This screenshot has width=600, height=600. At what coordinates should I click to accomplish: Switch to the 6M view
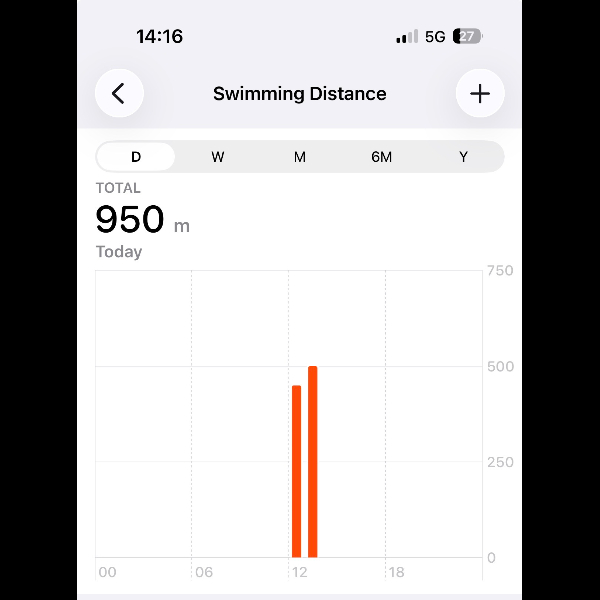[381, 157]
